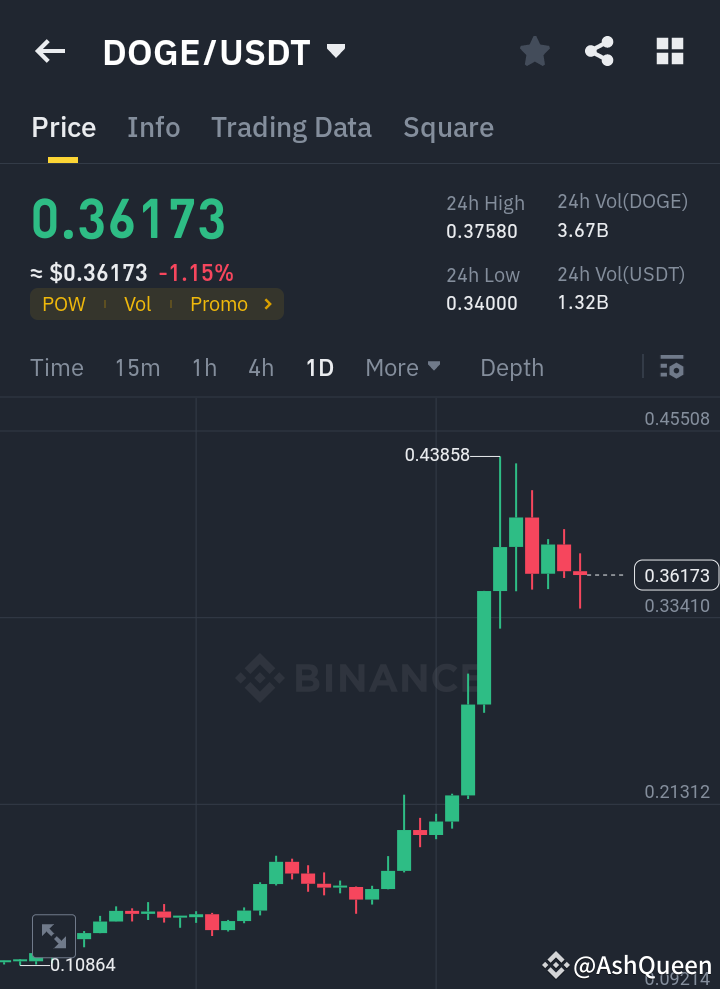Open the chart display settings icon
The image size is (720, 989).
[x=672, y=367]
